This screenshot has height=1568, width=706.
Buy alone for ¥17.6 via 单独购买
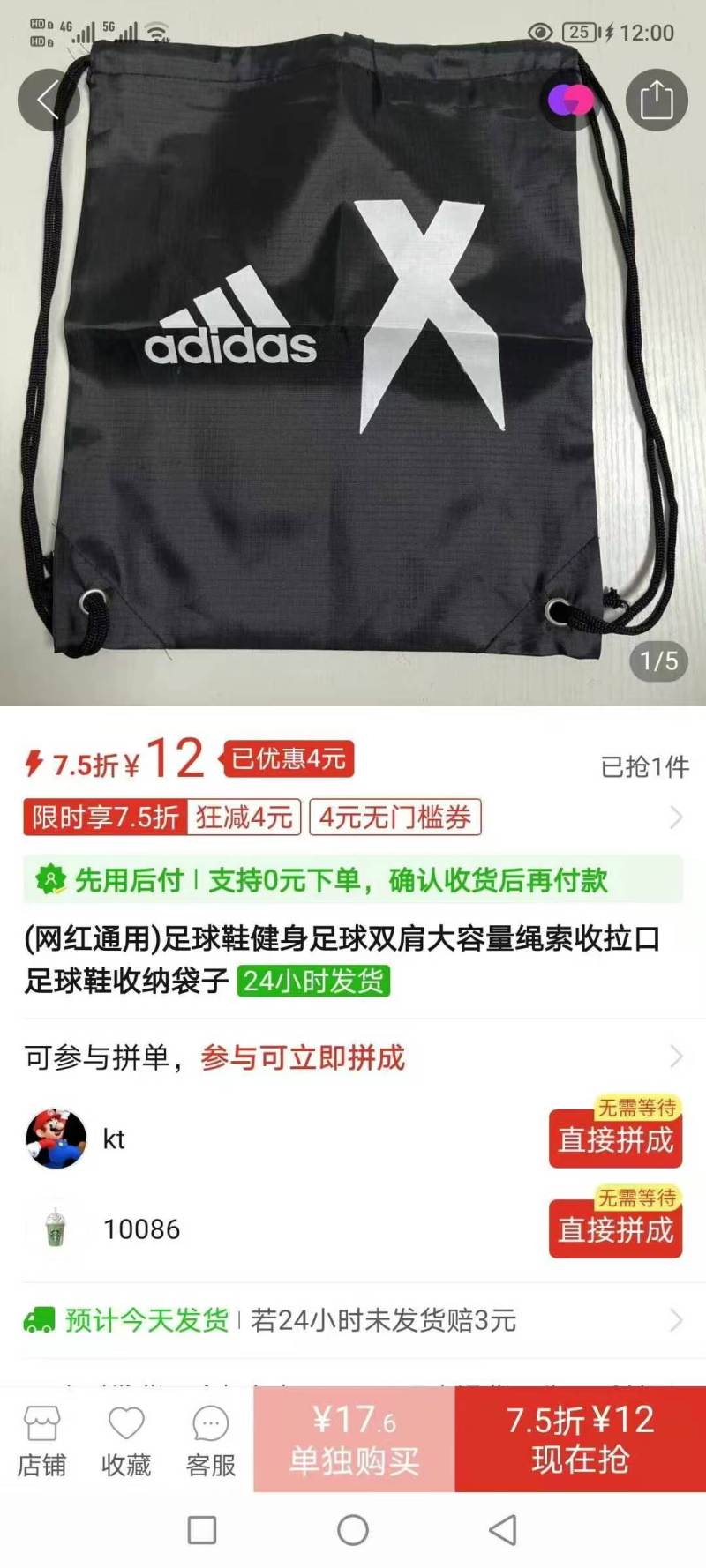click(354, 1439)
